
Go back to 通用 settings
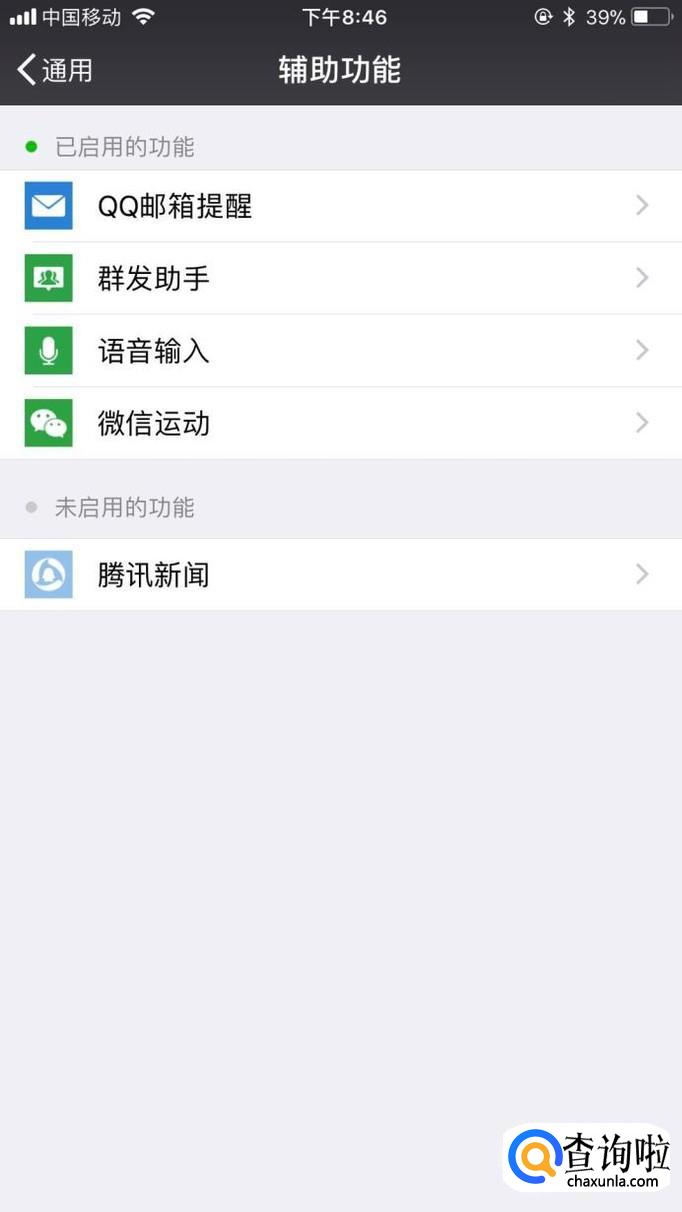(x=55, y=70)
